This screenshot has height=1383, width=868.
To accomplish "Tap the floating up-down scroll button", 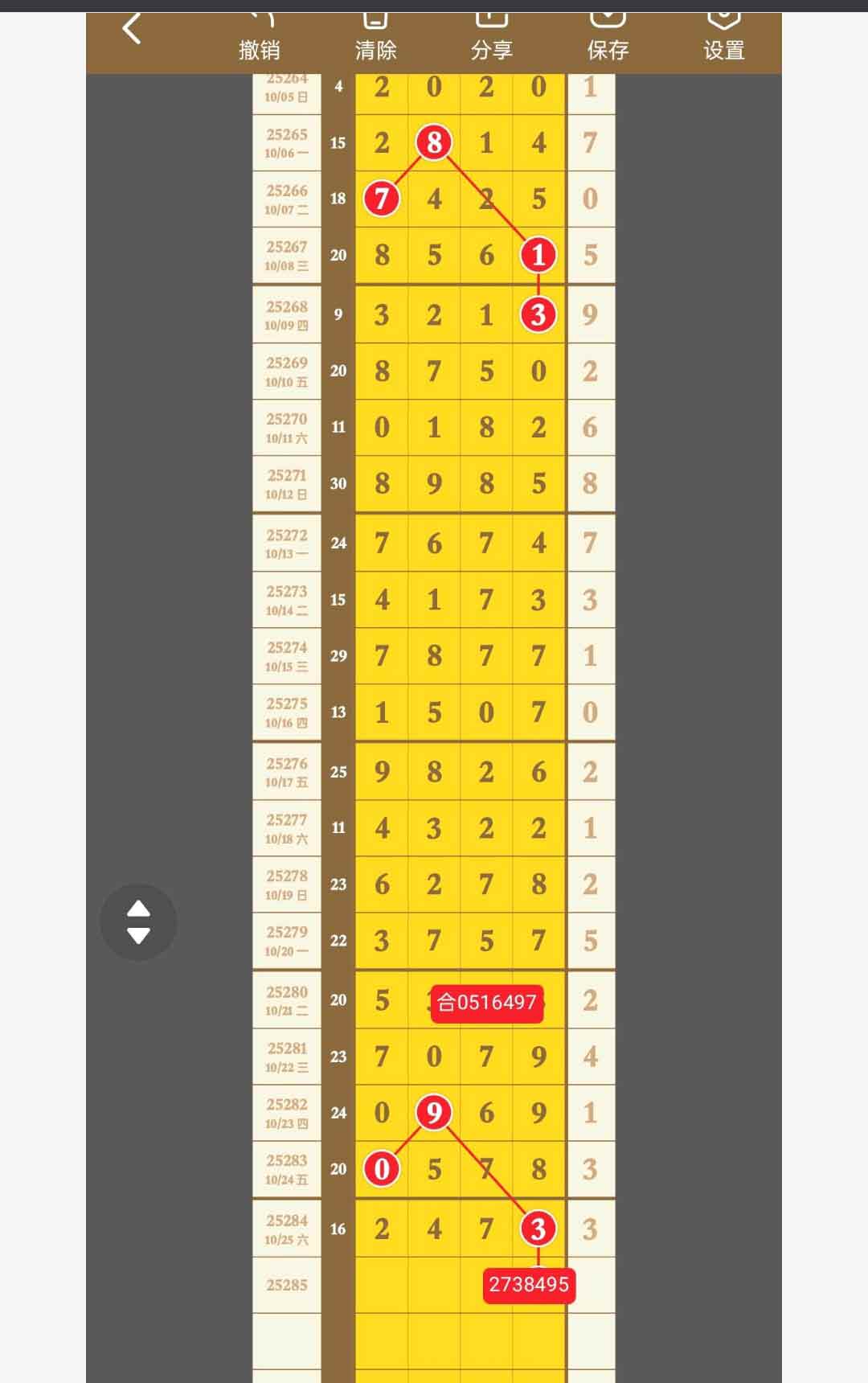I will coord(138,921).
